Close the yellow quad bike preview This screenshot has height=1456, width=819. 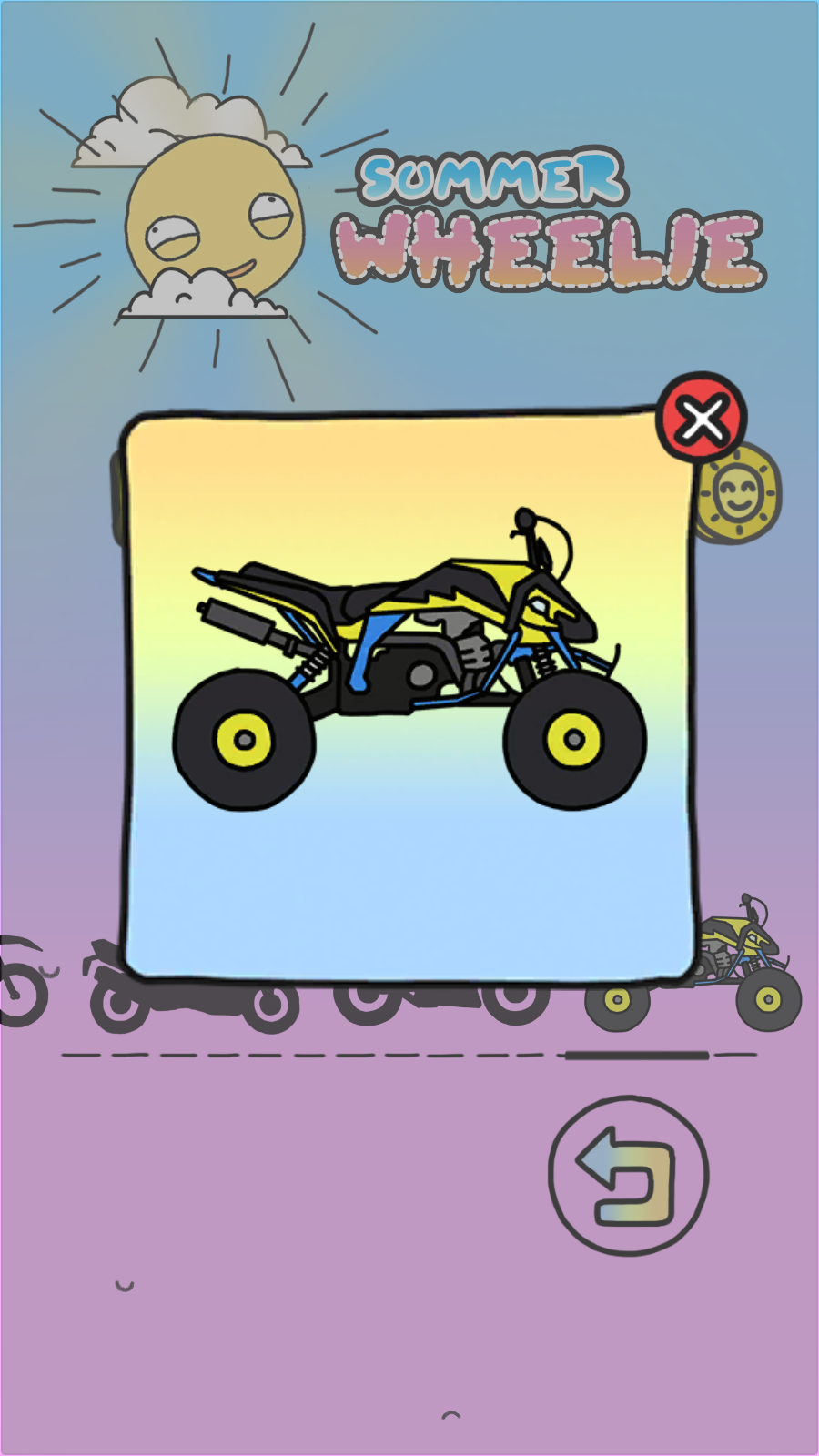pyautogui.click(x=702, y=419)
